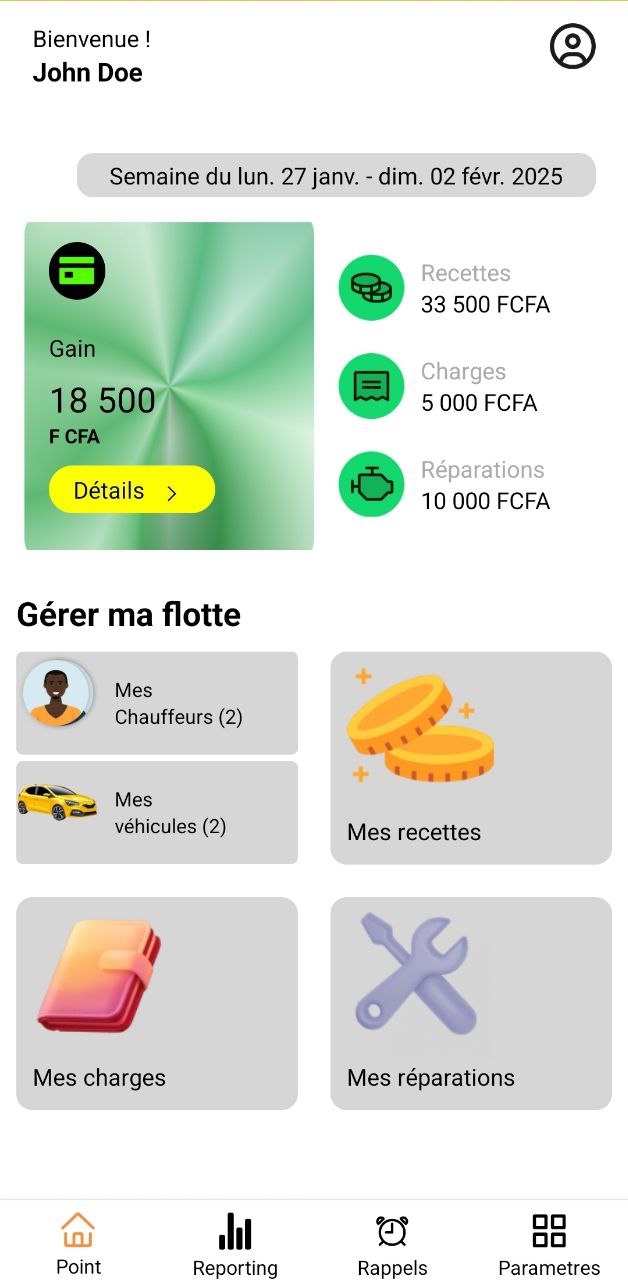628x1280 pixels.
Task: Open the Mes réparations tile
Action: point(471,1003)
